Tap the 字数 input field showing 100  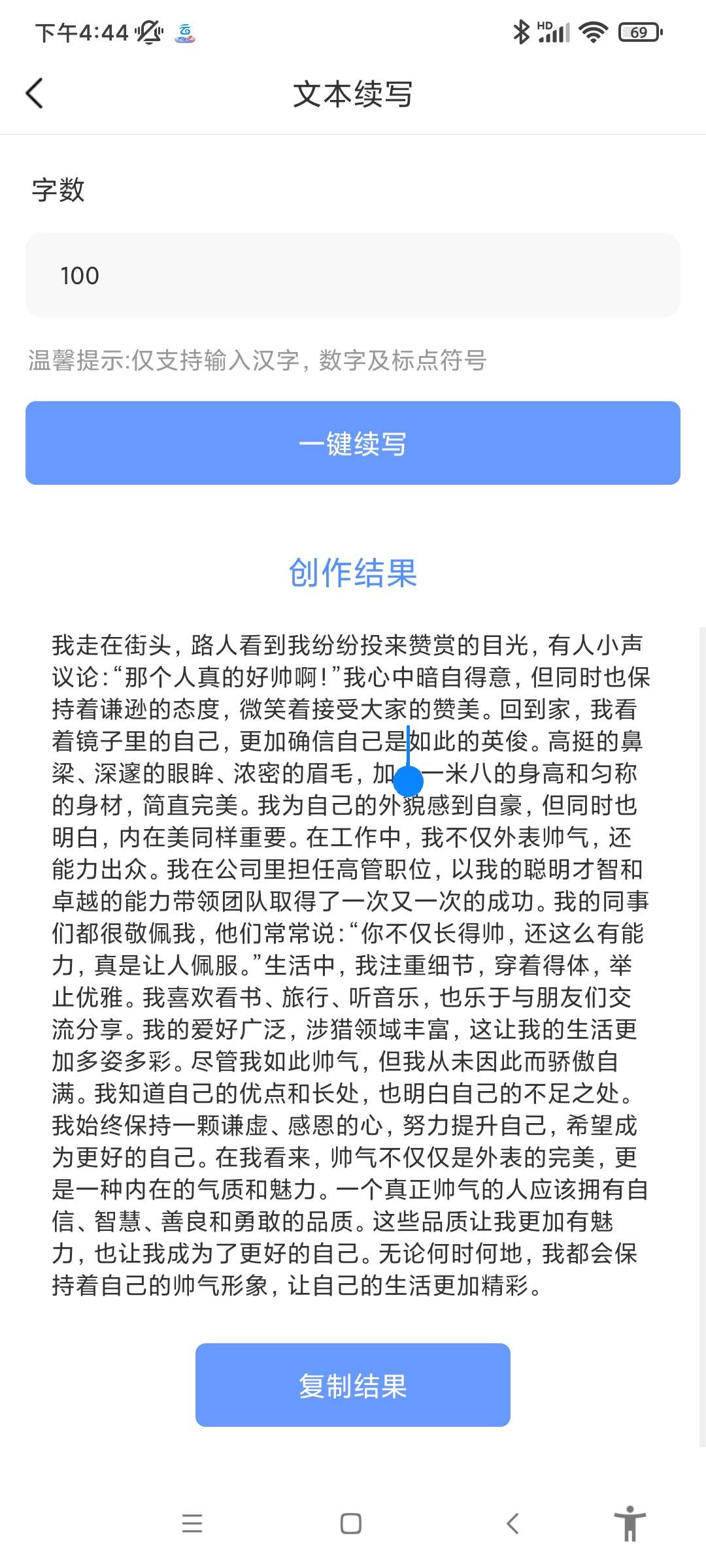[x=353, y=275]
